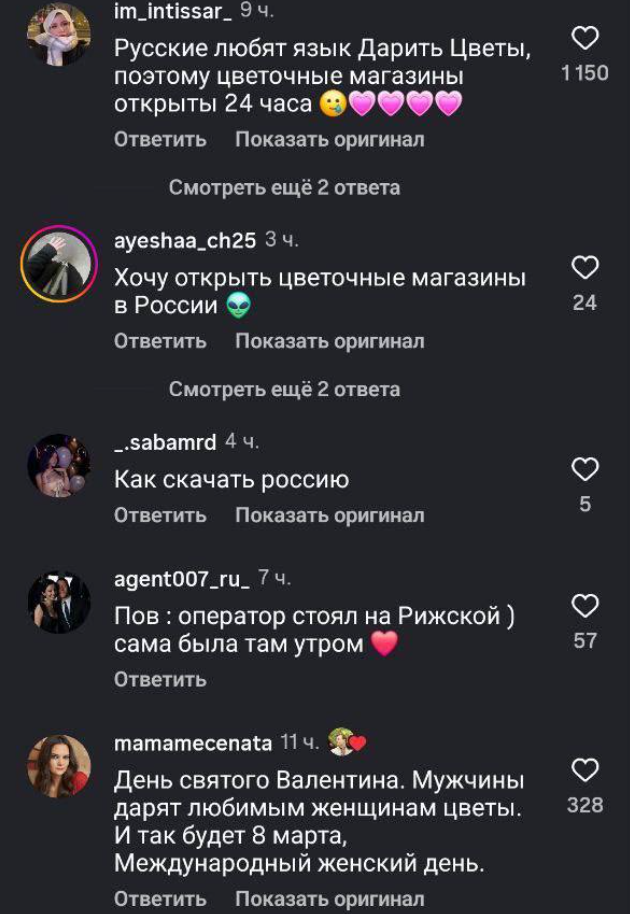Like mamamecenata's comment
This screenshot has height=914, width=630.
(x=585, y=769)
